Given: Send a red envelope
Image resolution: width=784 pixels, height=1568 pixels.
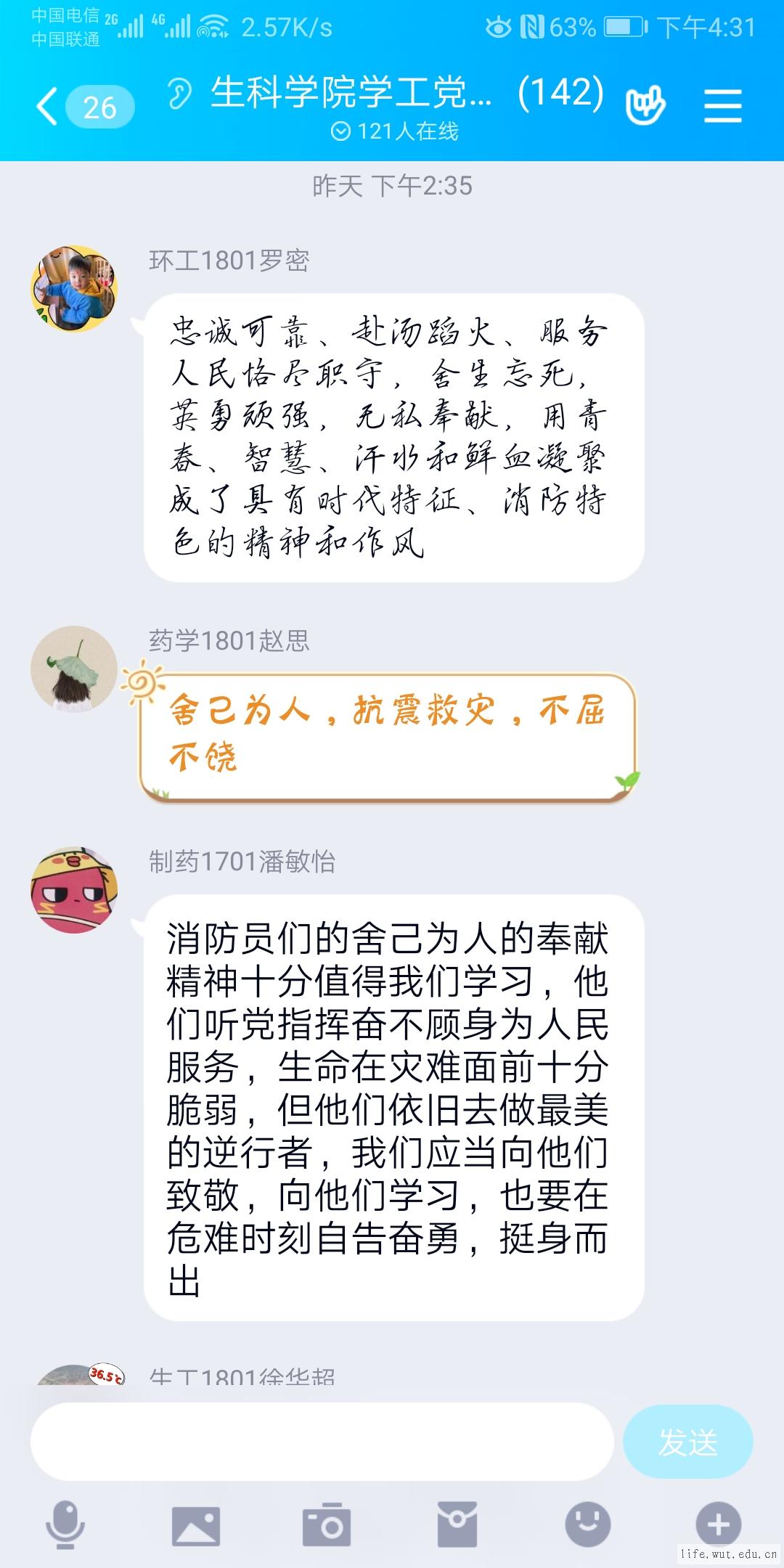Looking at the screenshot, I should (x=457, y=1524).
